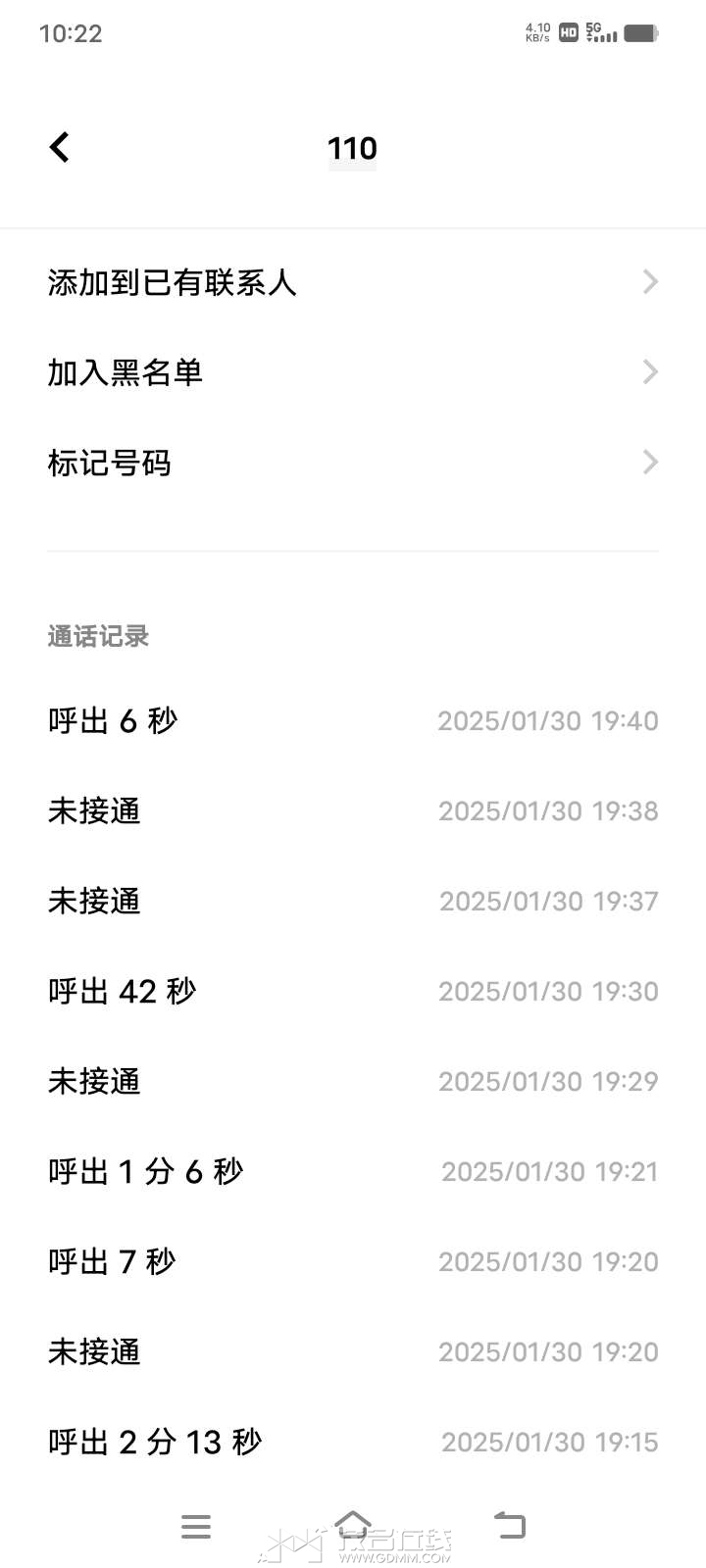Screen dimensions: 706x1568
Task: Open 标记号码 row
Action: [353, 463]
